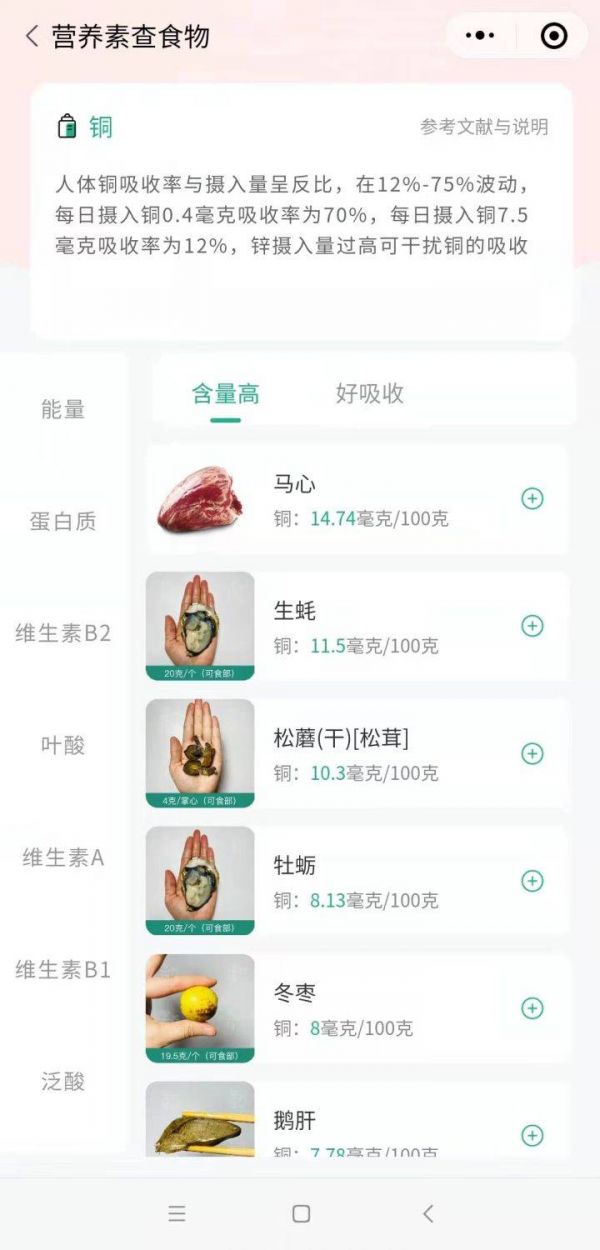
Task: Close the mini program via circle icon
Action: [553, 36]
